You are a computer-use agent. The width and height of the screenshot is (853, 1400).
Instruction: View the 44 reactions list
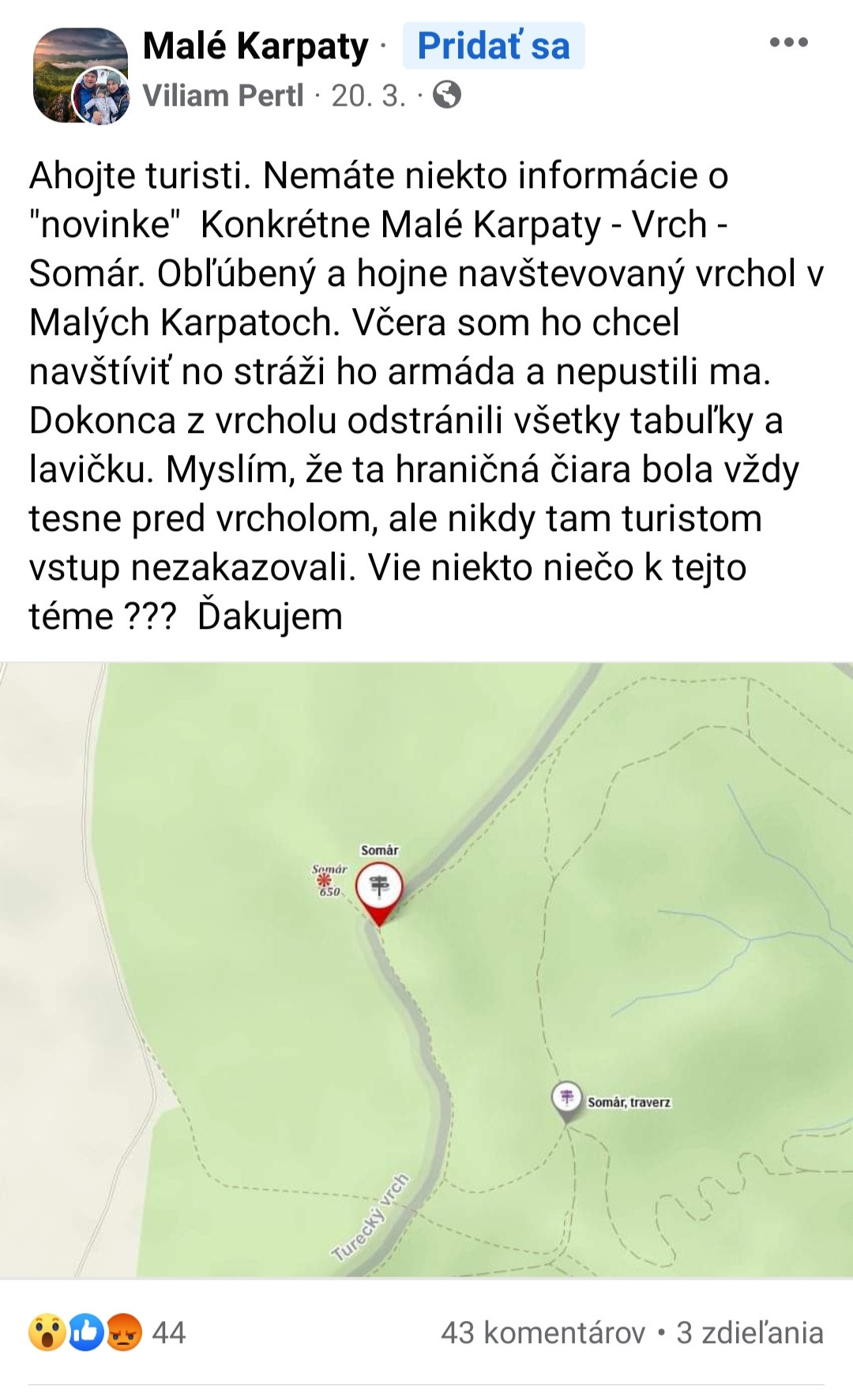tap(107, 1333)
